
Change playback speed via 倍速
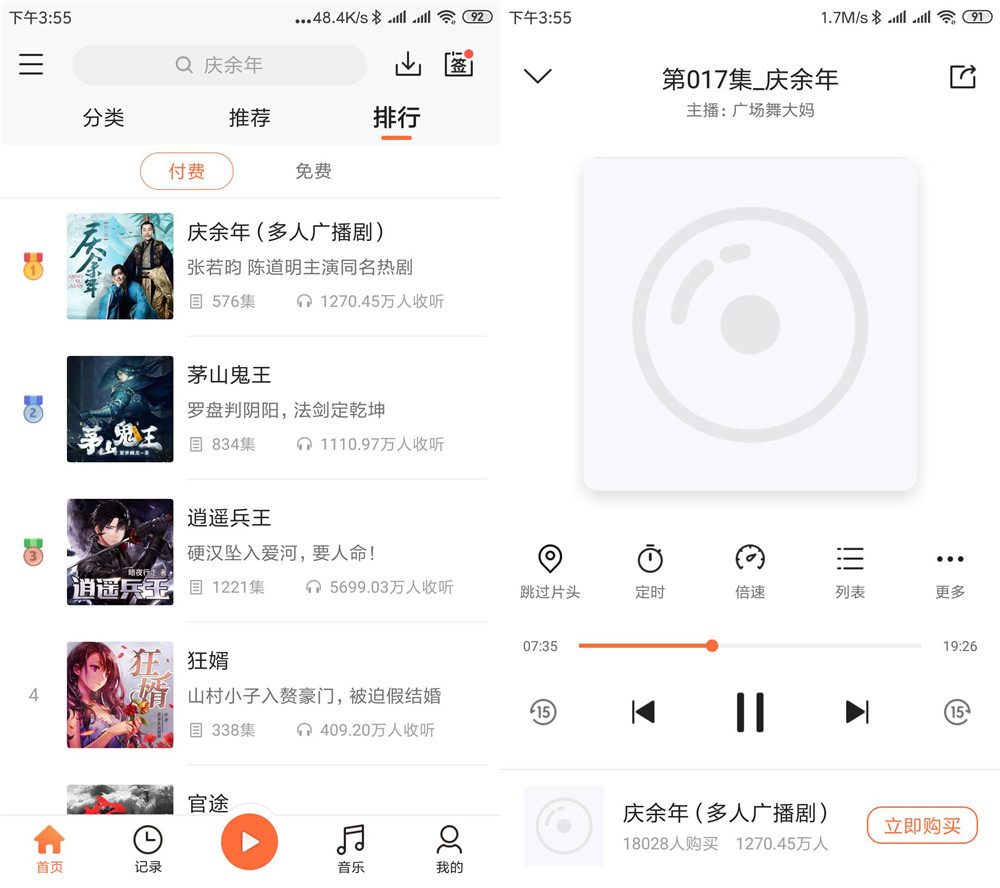click(x=750, y=571)
